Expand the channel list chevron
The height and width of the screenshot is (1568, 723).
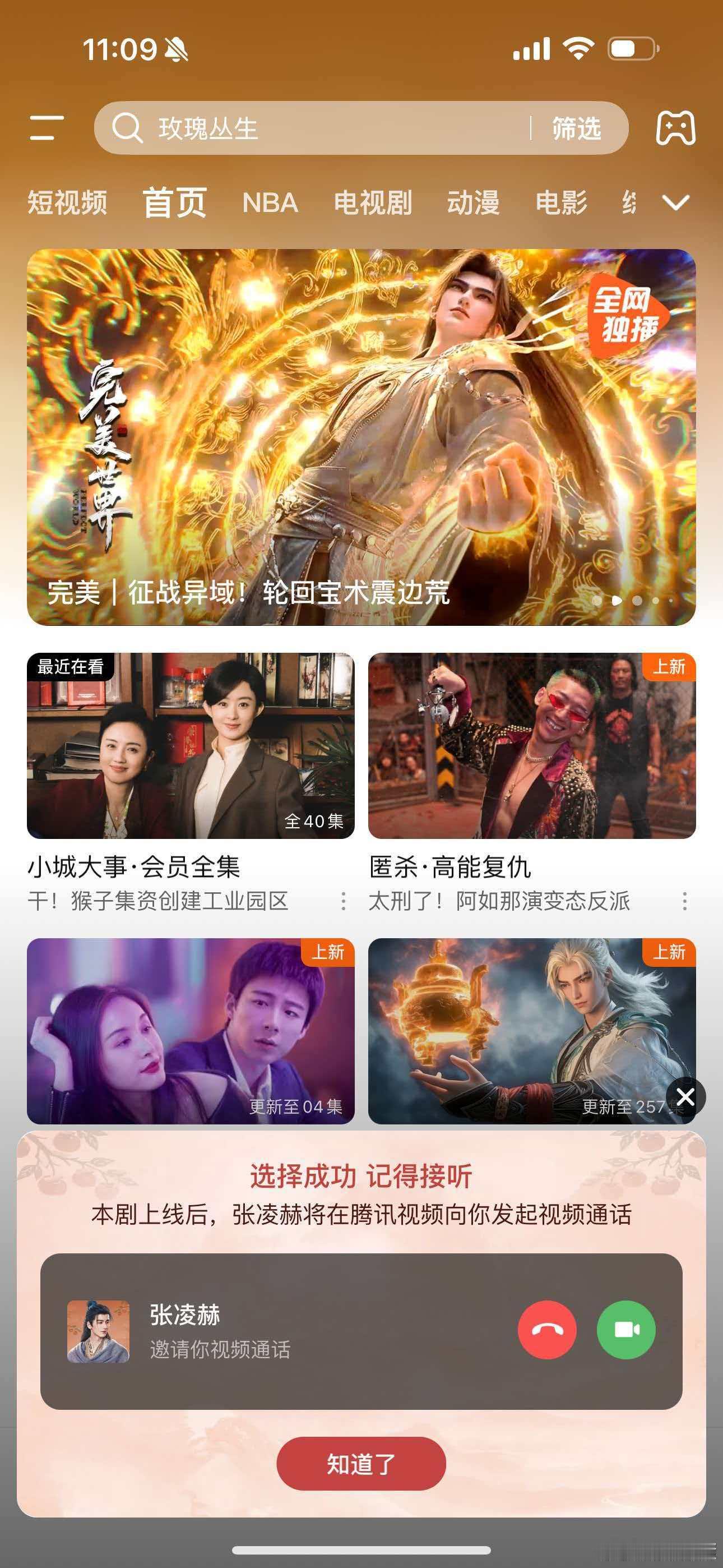(x=675, y=202)
